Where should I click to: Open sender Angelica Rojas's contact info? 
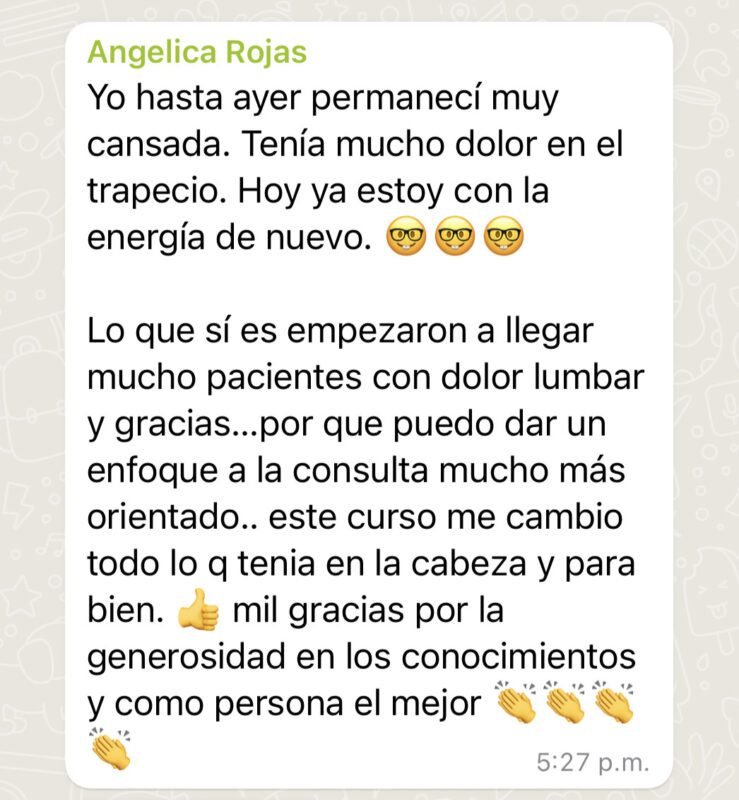pos(197,53)
